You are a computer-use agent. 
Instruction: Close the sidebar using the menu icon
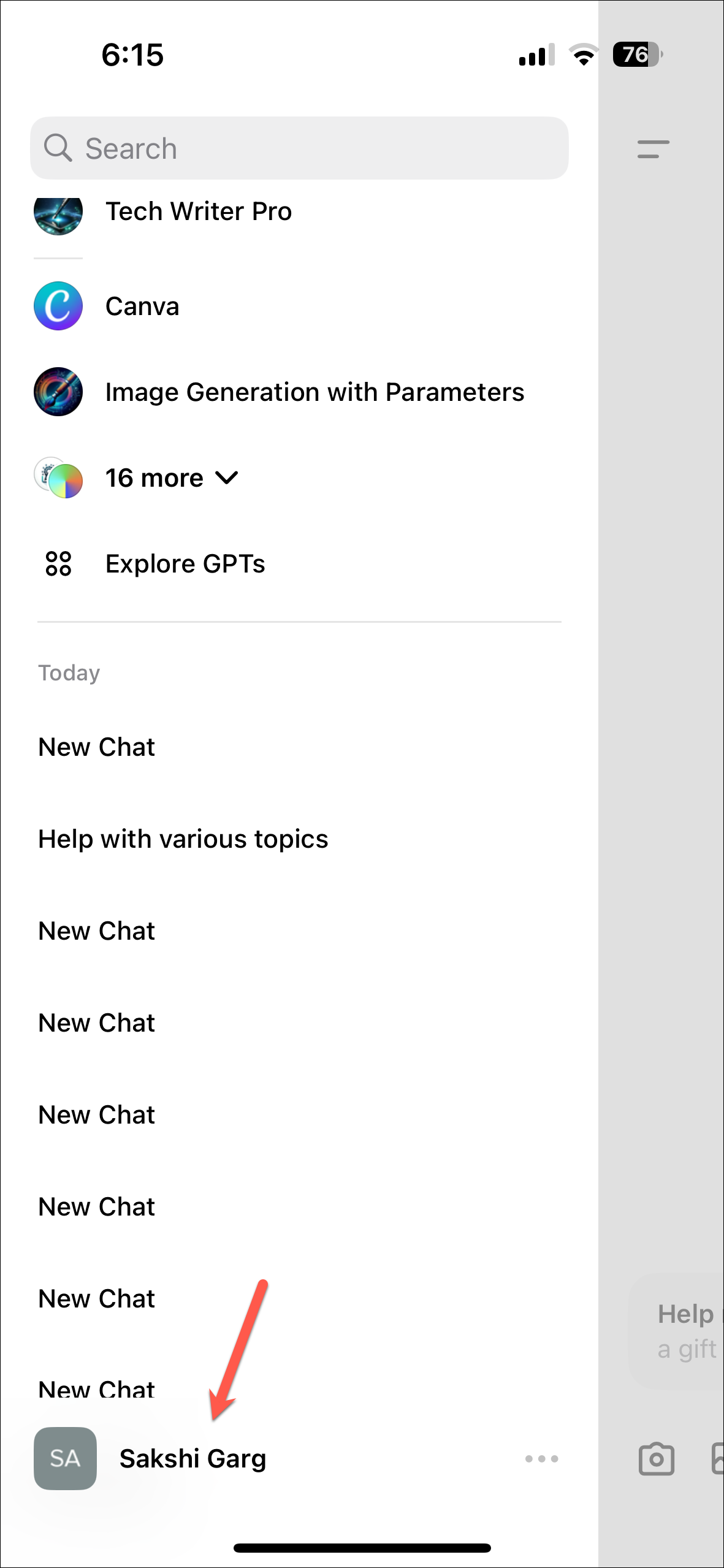653,149
